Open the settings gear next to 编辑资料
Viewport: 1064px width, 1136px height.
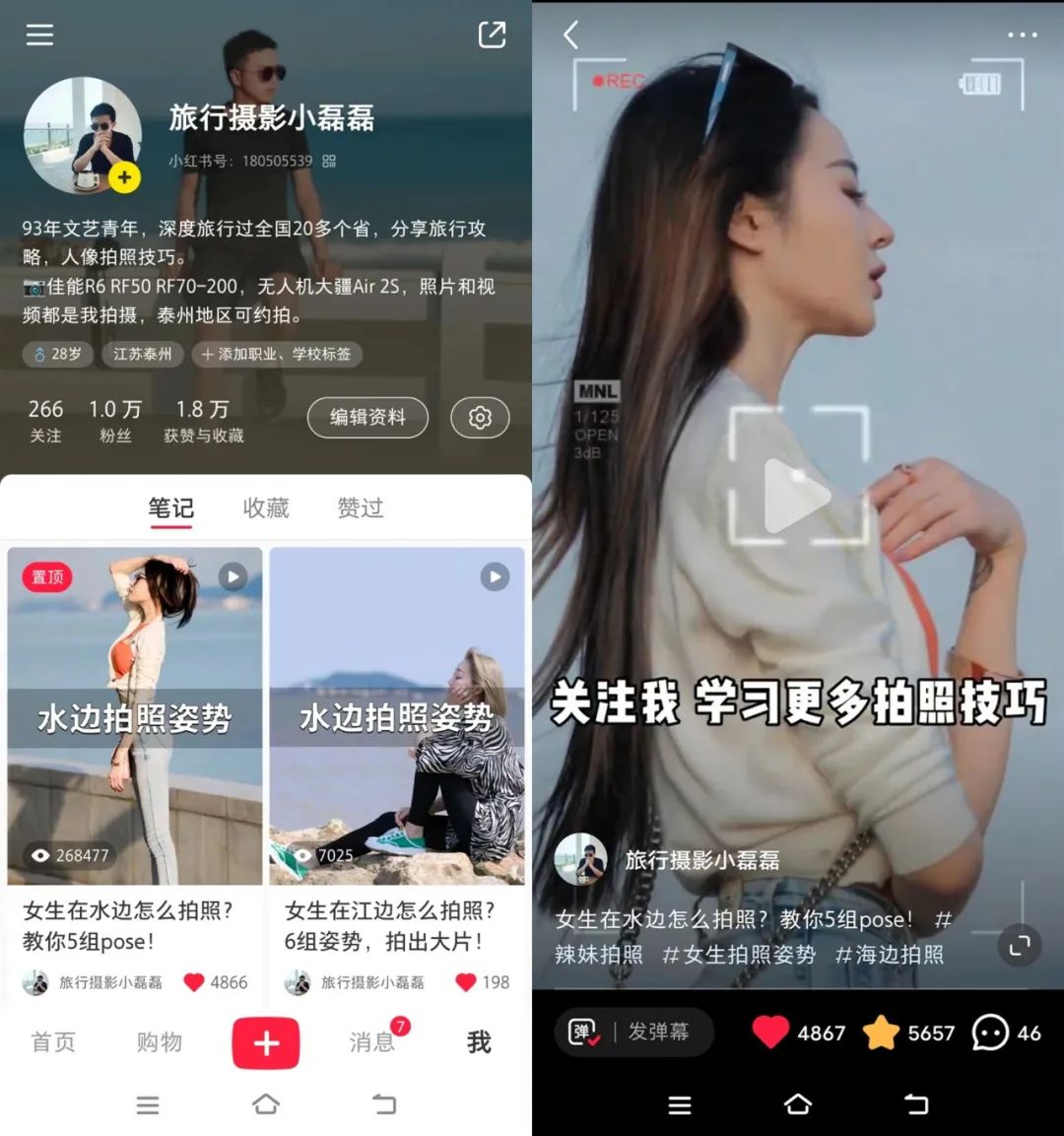(480, 418)
